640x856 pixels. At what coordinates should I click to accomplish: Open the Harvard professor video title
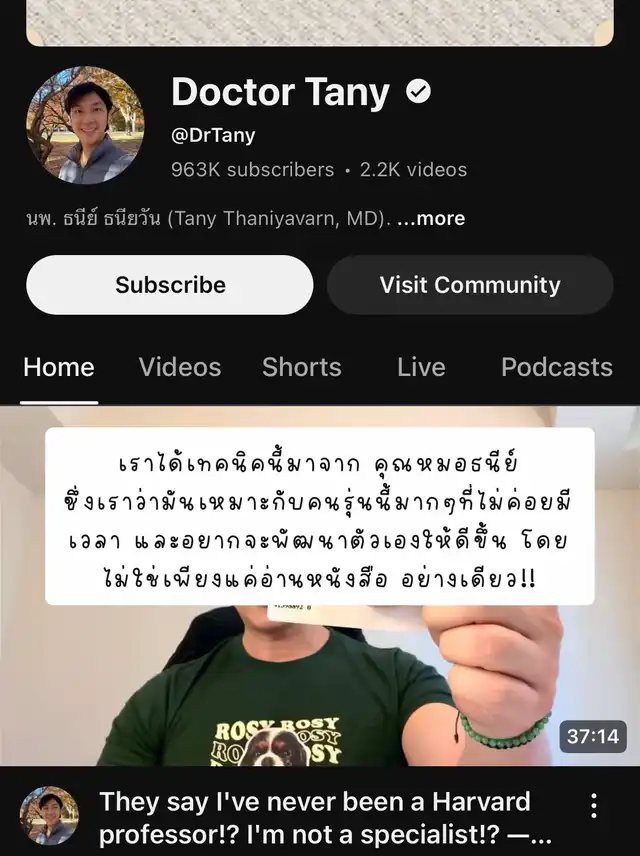[325, 818]
